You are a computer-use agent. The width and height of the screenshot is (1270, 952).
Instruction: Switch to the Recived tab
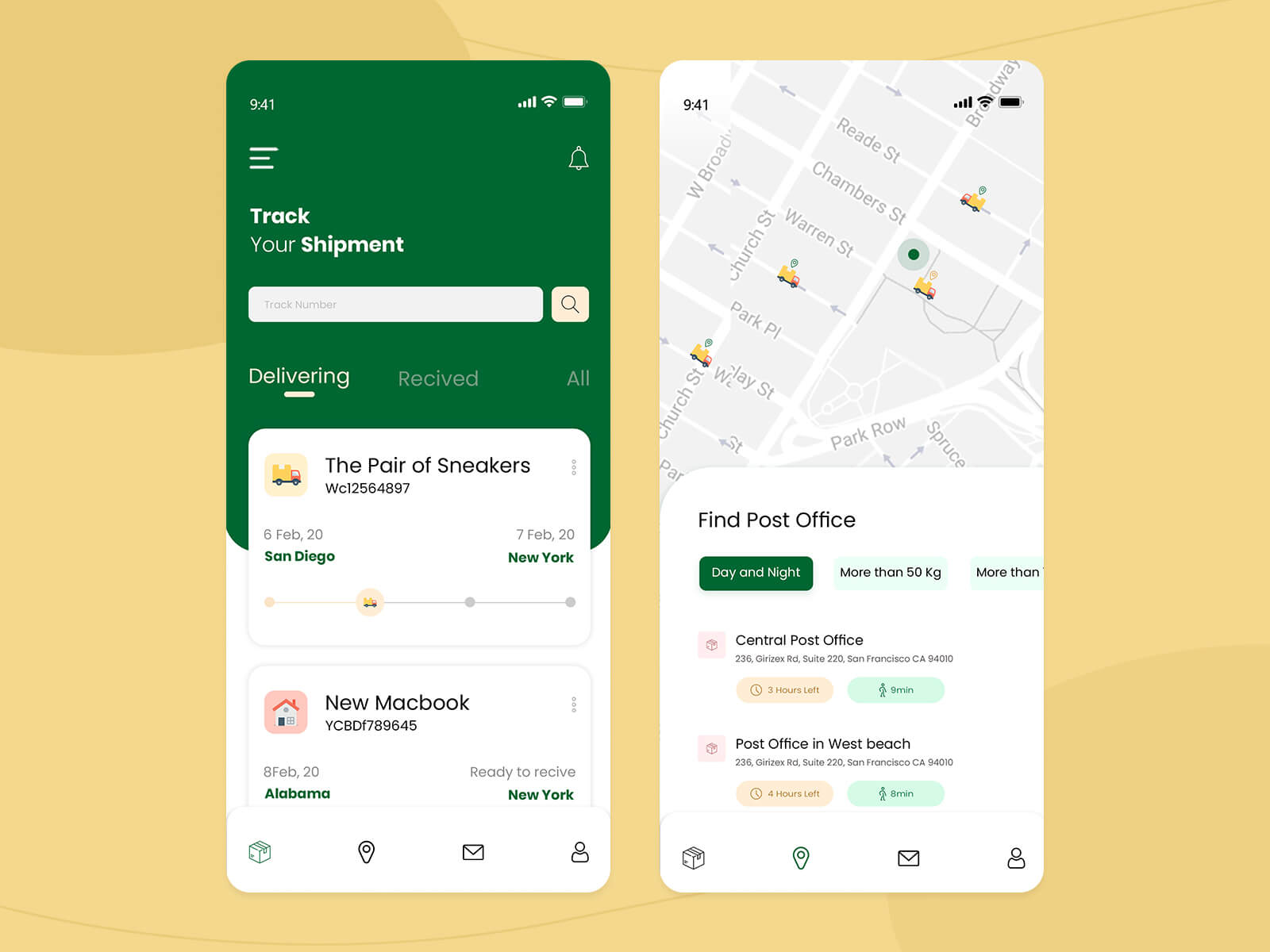[x=438, y=378]
